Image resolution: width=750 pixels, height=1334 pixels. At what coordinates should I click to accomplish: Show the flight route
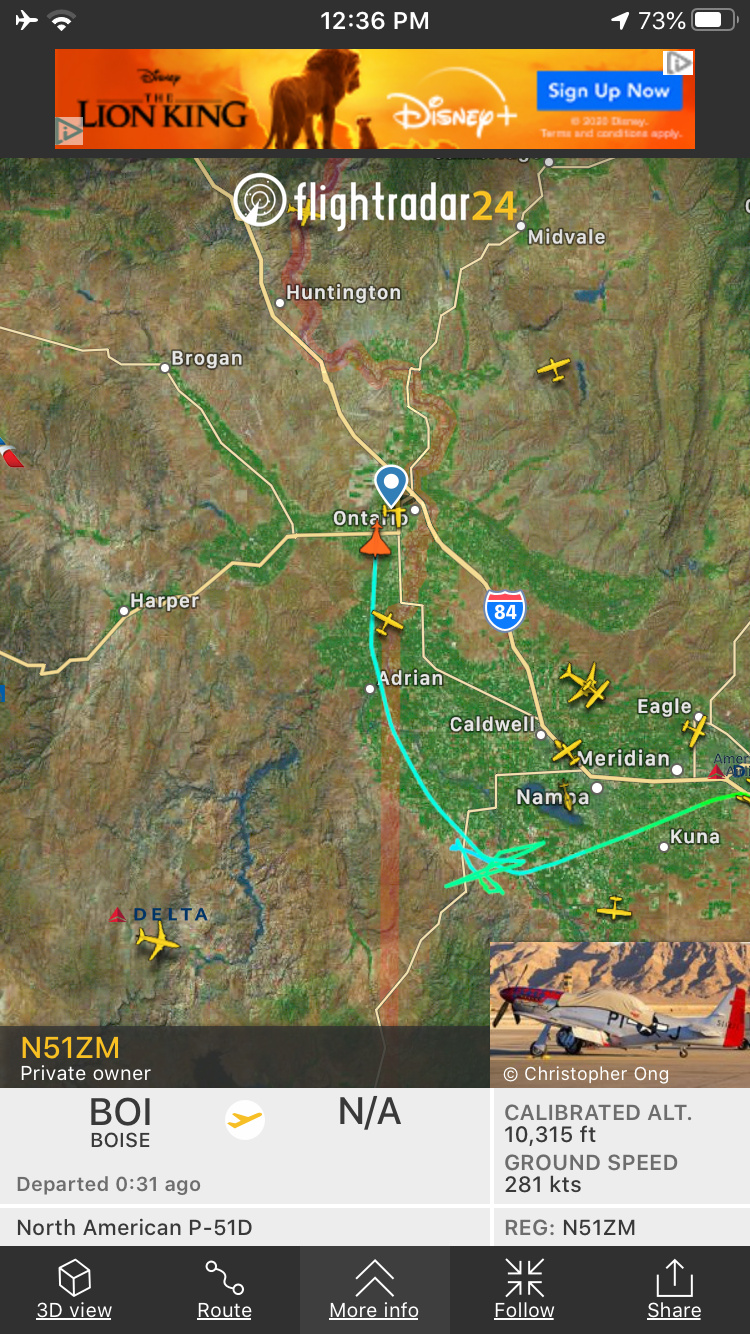[224, 1290]
